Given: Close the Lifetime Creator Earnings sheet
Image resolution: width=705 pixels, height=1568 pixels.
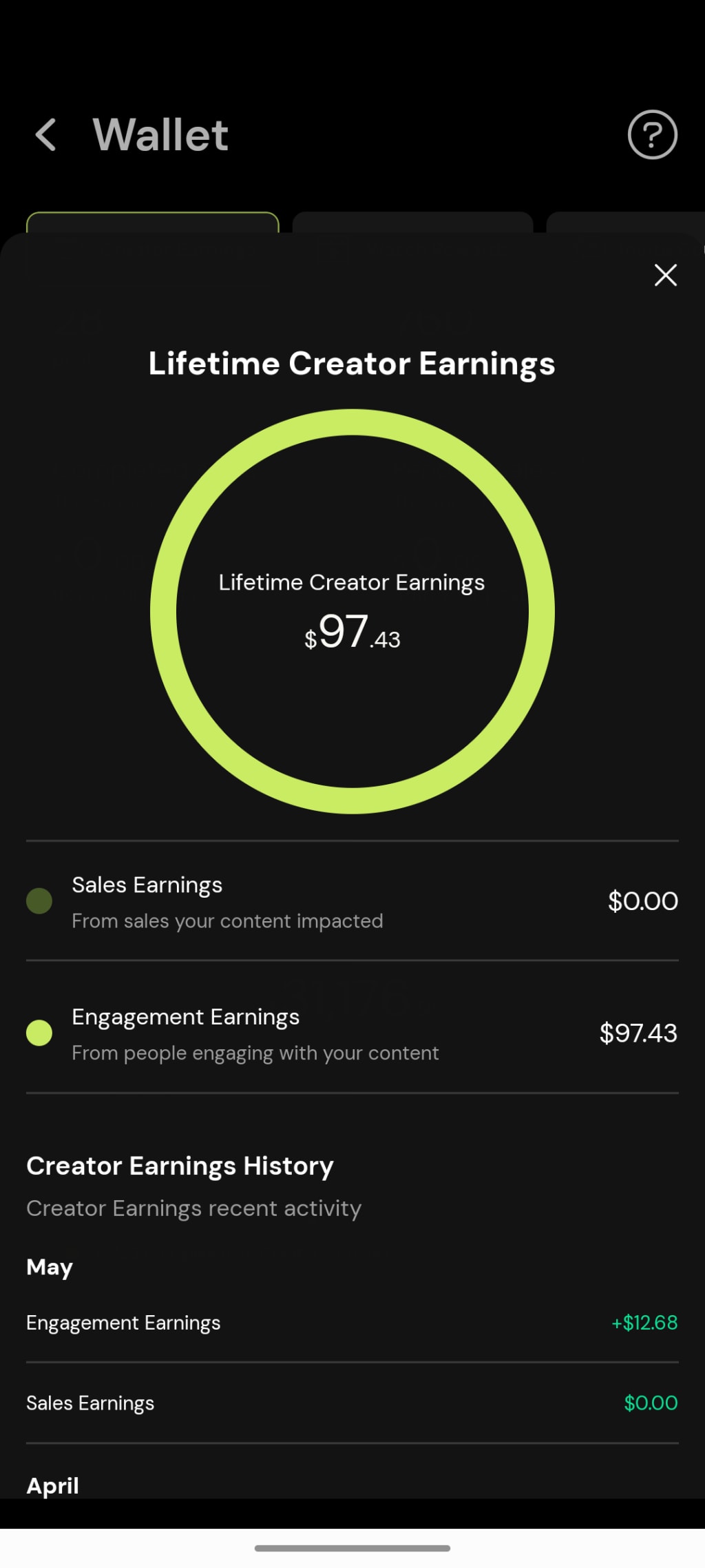Looking at the screenshot, I should point(665,275).
